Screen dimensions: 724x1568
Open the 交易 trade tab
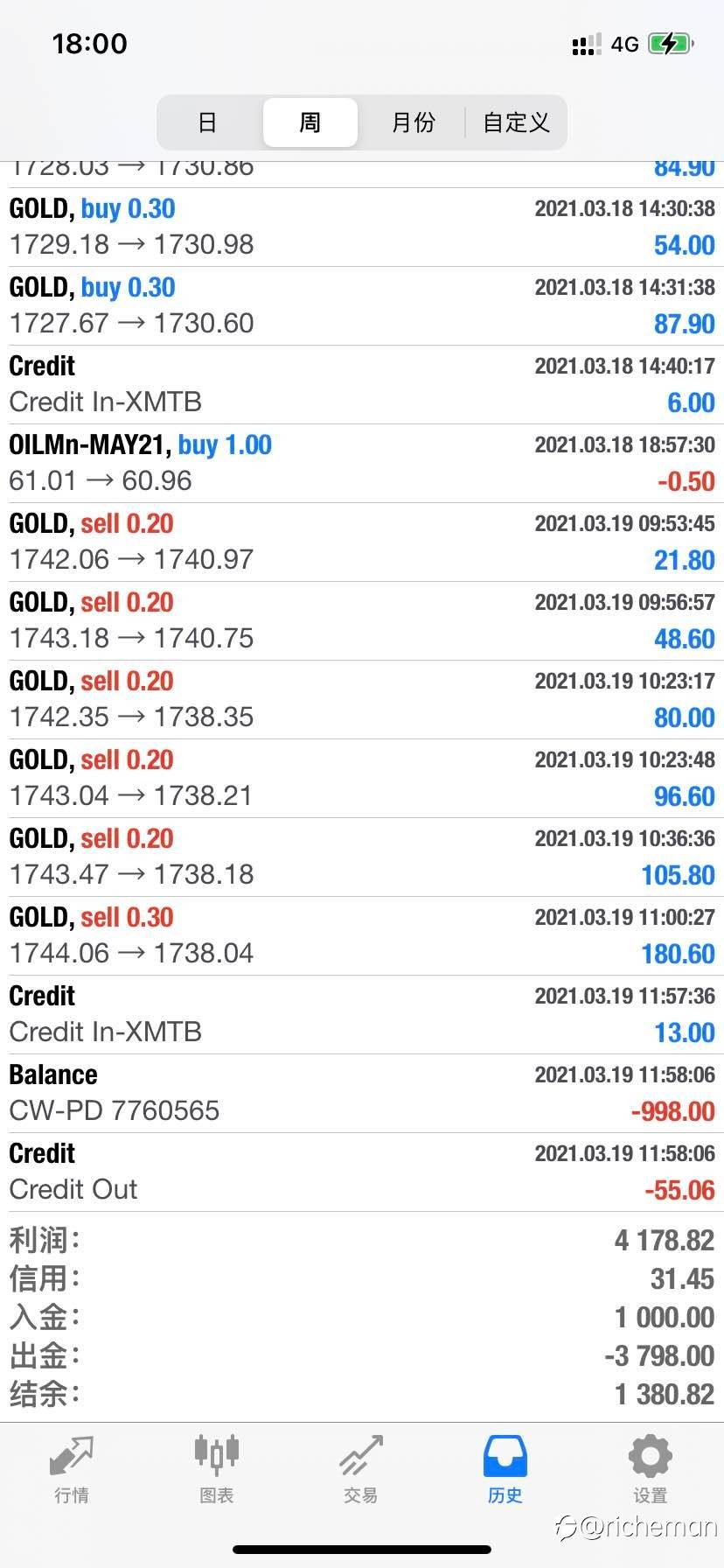(361, 1472)
